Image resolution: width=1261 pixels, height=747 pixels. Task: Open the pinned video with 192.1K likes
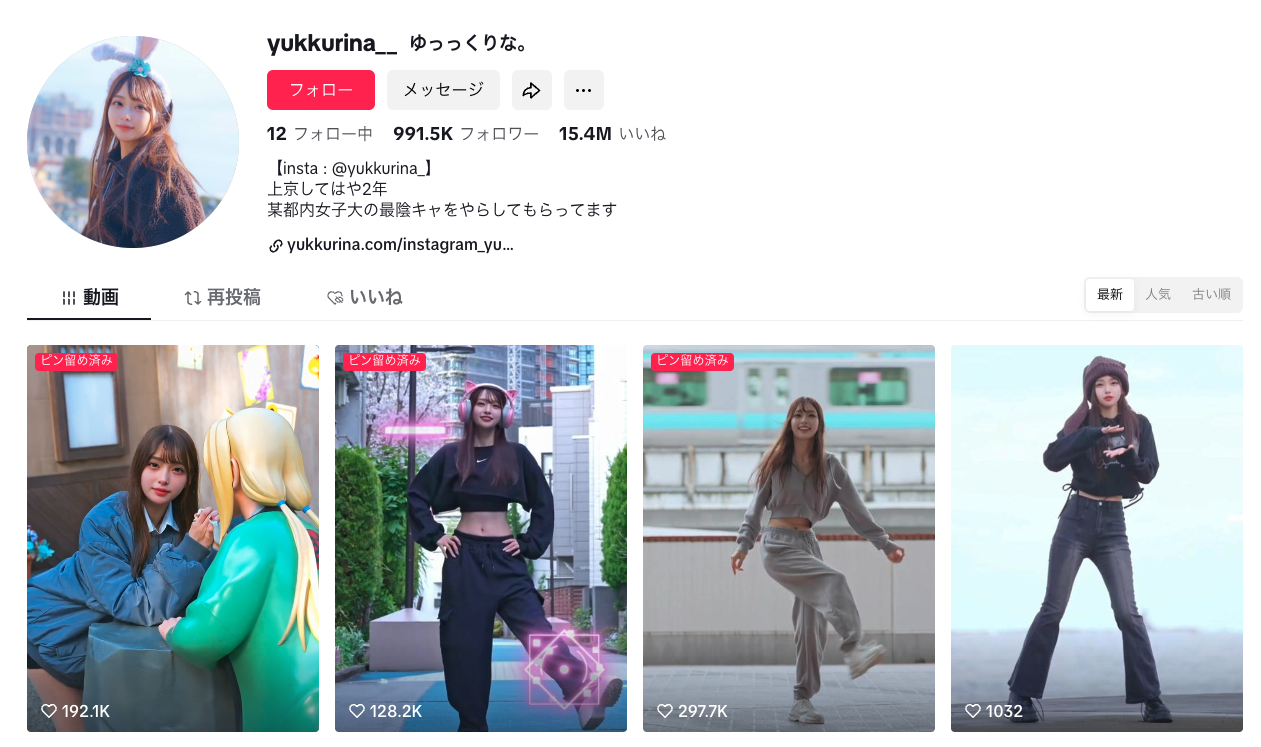click(173, 538)
